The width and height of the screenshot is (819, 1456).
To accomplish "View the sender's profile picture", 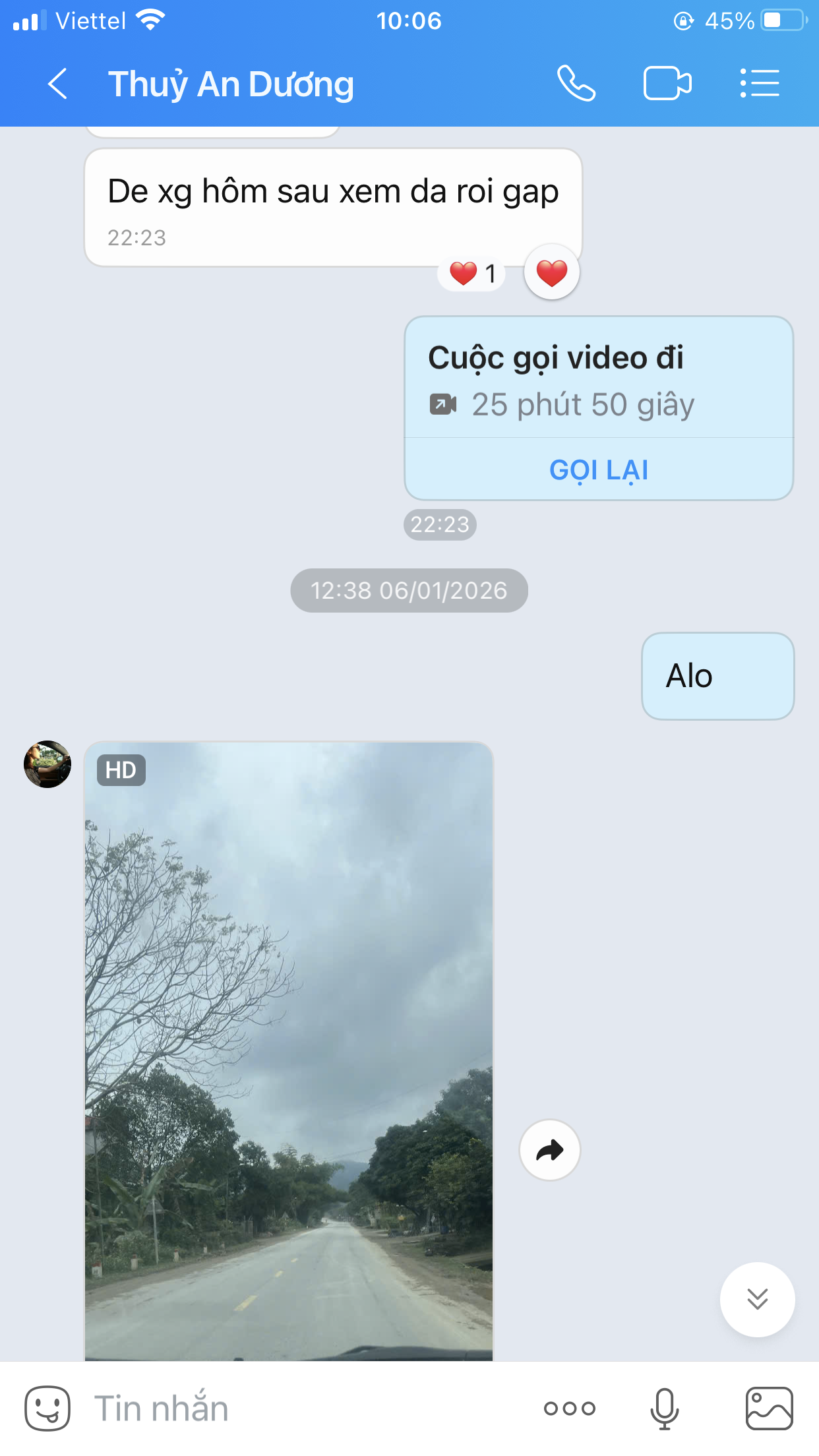I will tap(47, 764).
